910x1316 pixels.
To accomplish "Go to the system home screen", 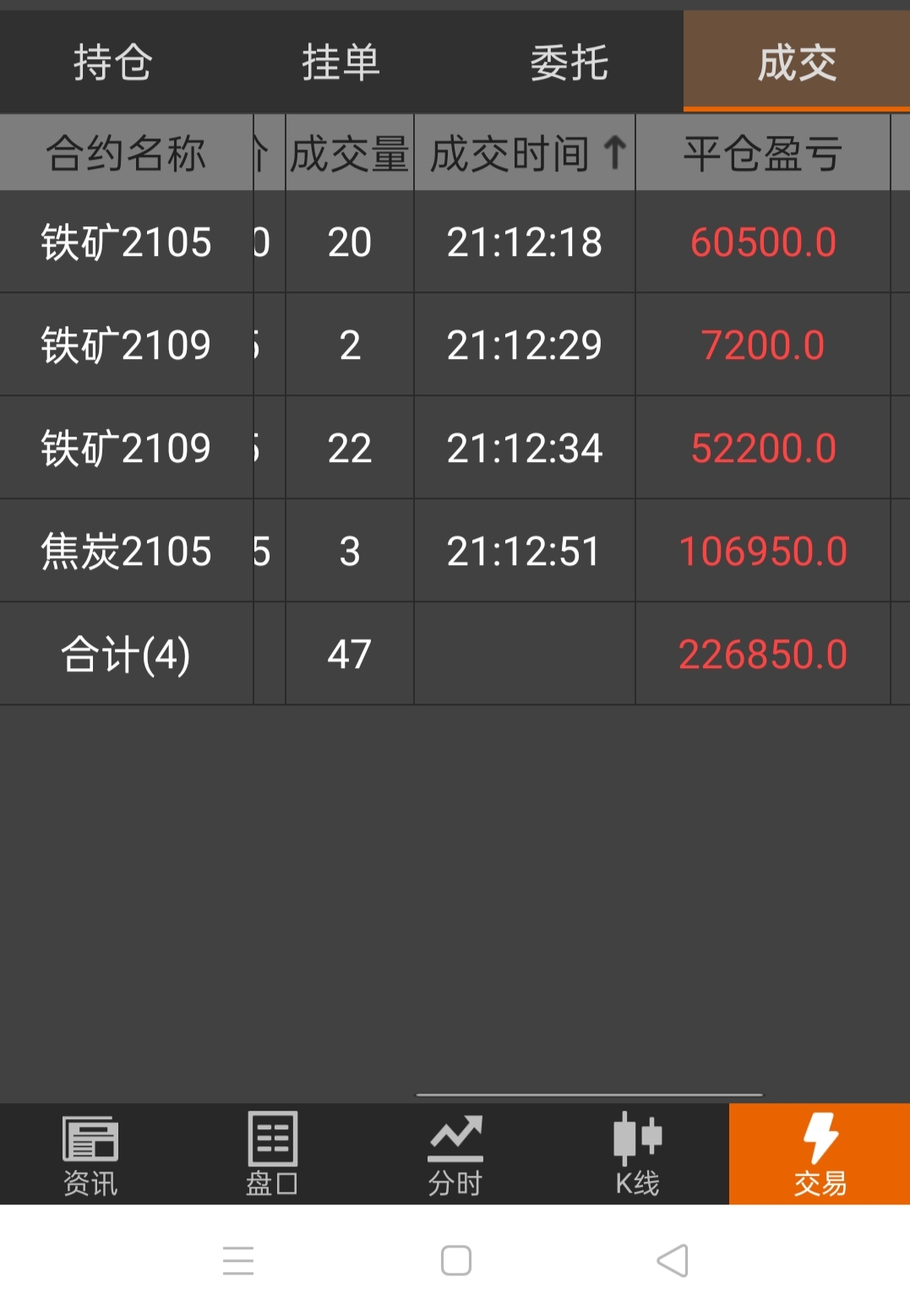I will pos(456,1261).
